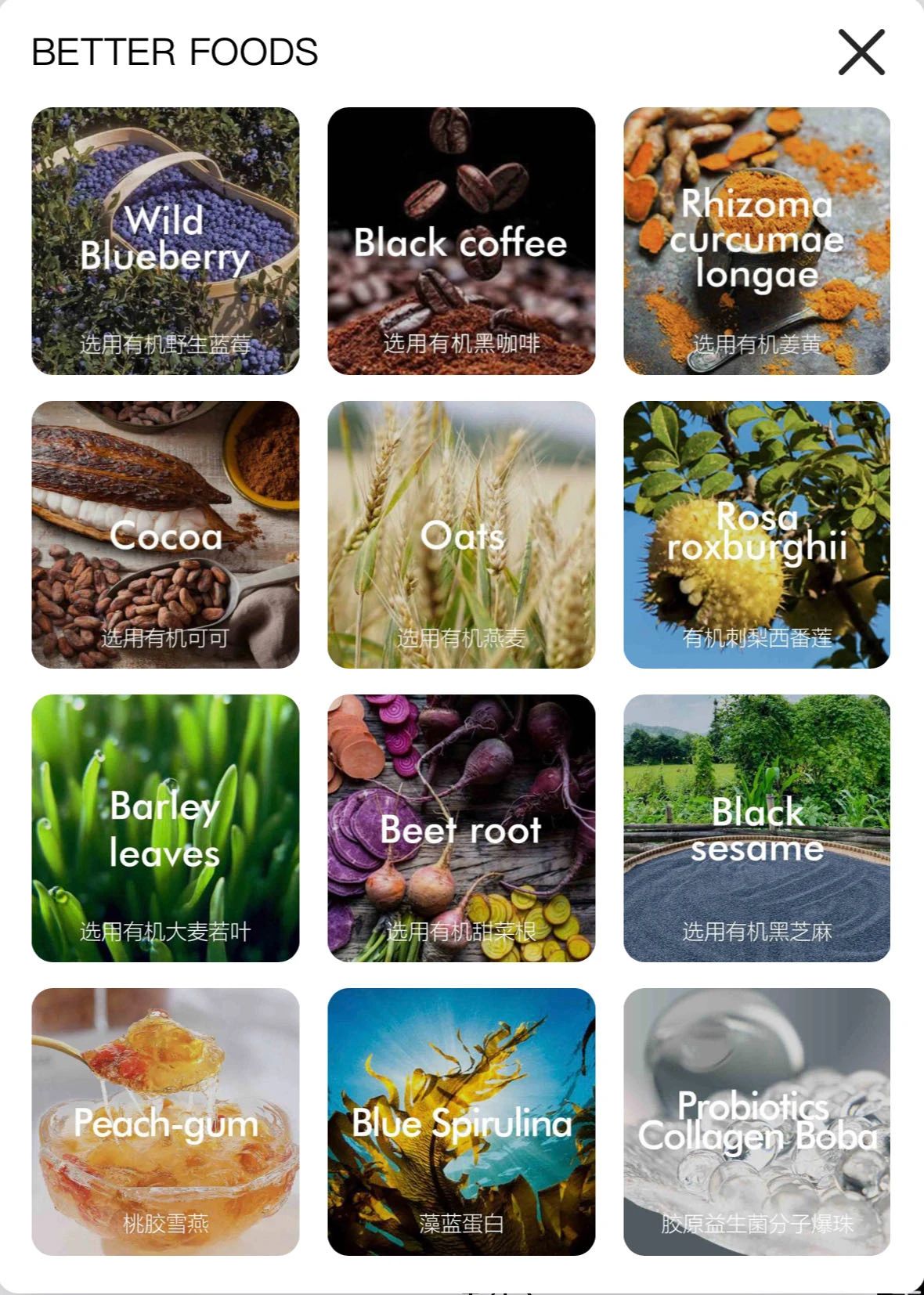Open the Wild Blueberry tile
Screen dimensions: 924x1295
(x=165, y=241)
